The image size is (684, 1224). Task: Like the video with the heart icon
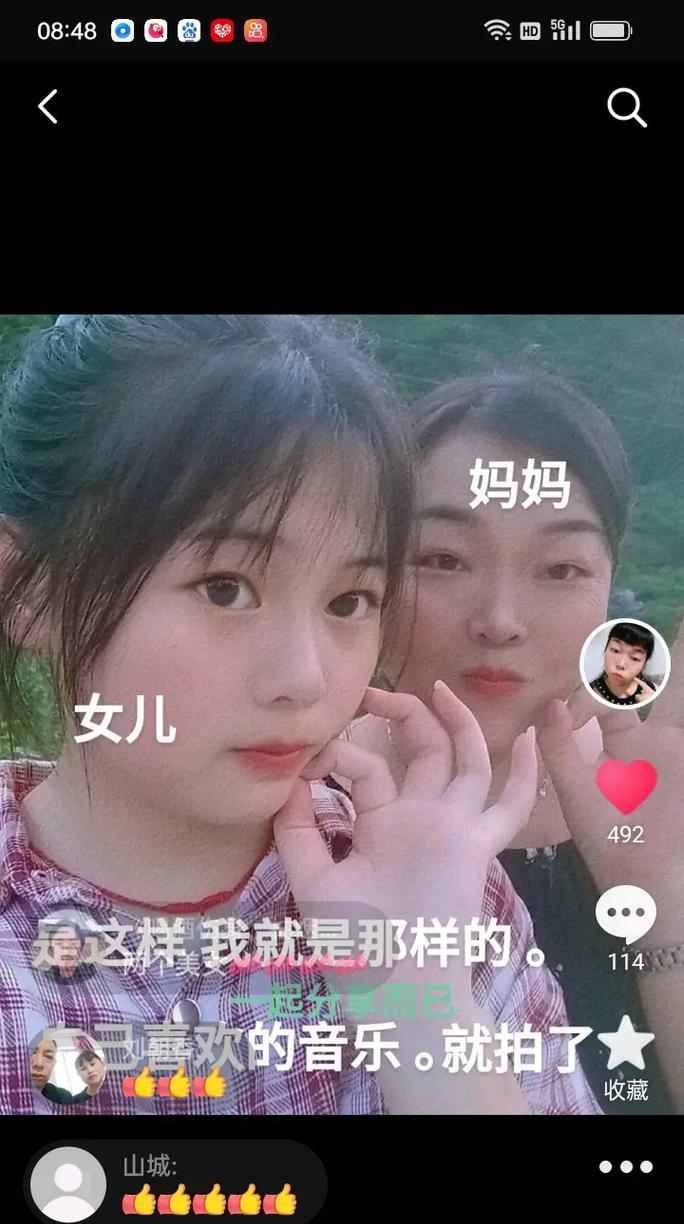coord(626,787)
